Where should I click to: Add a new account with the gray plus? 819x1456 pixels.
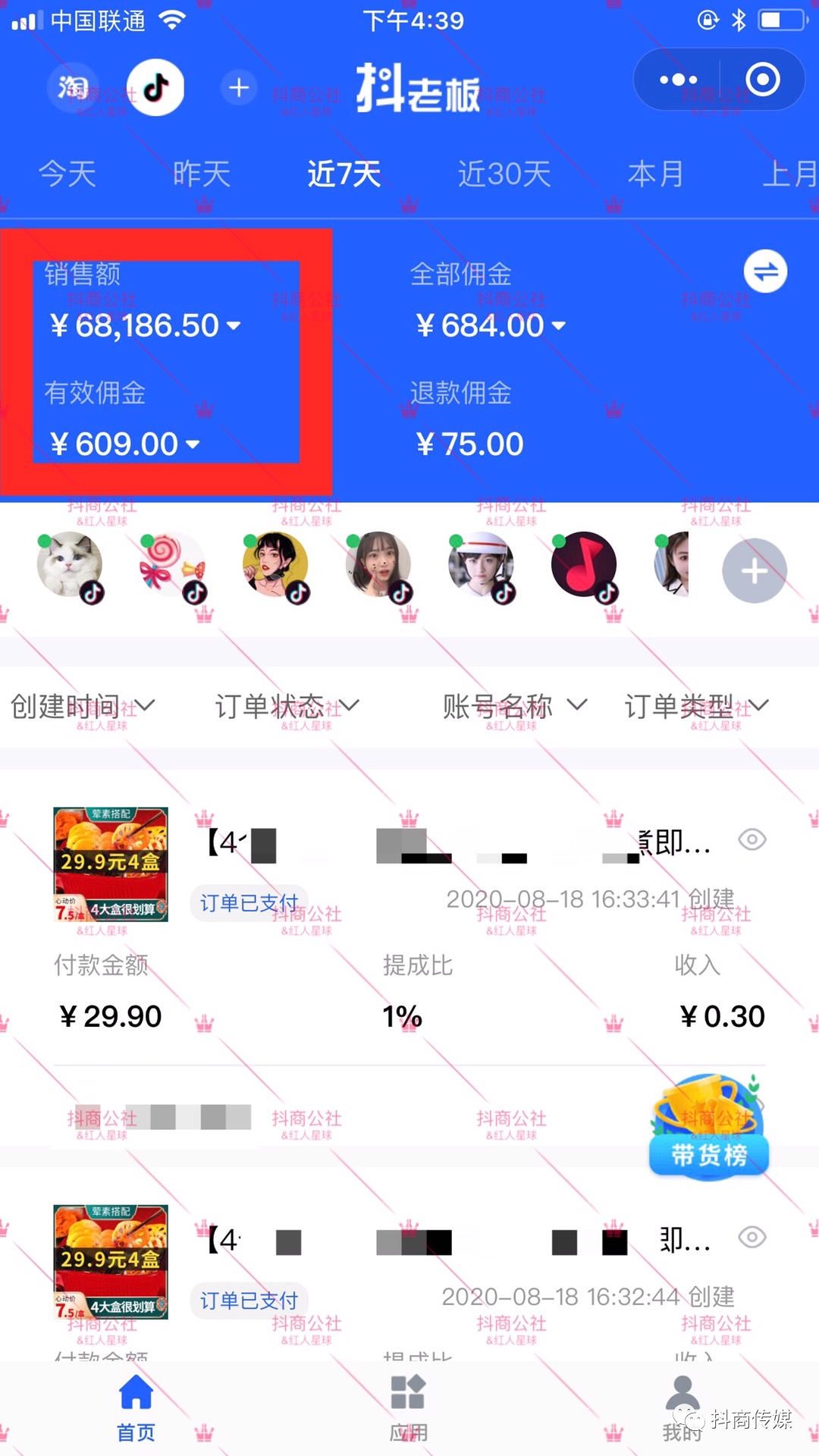tap(754, 571)
